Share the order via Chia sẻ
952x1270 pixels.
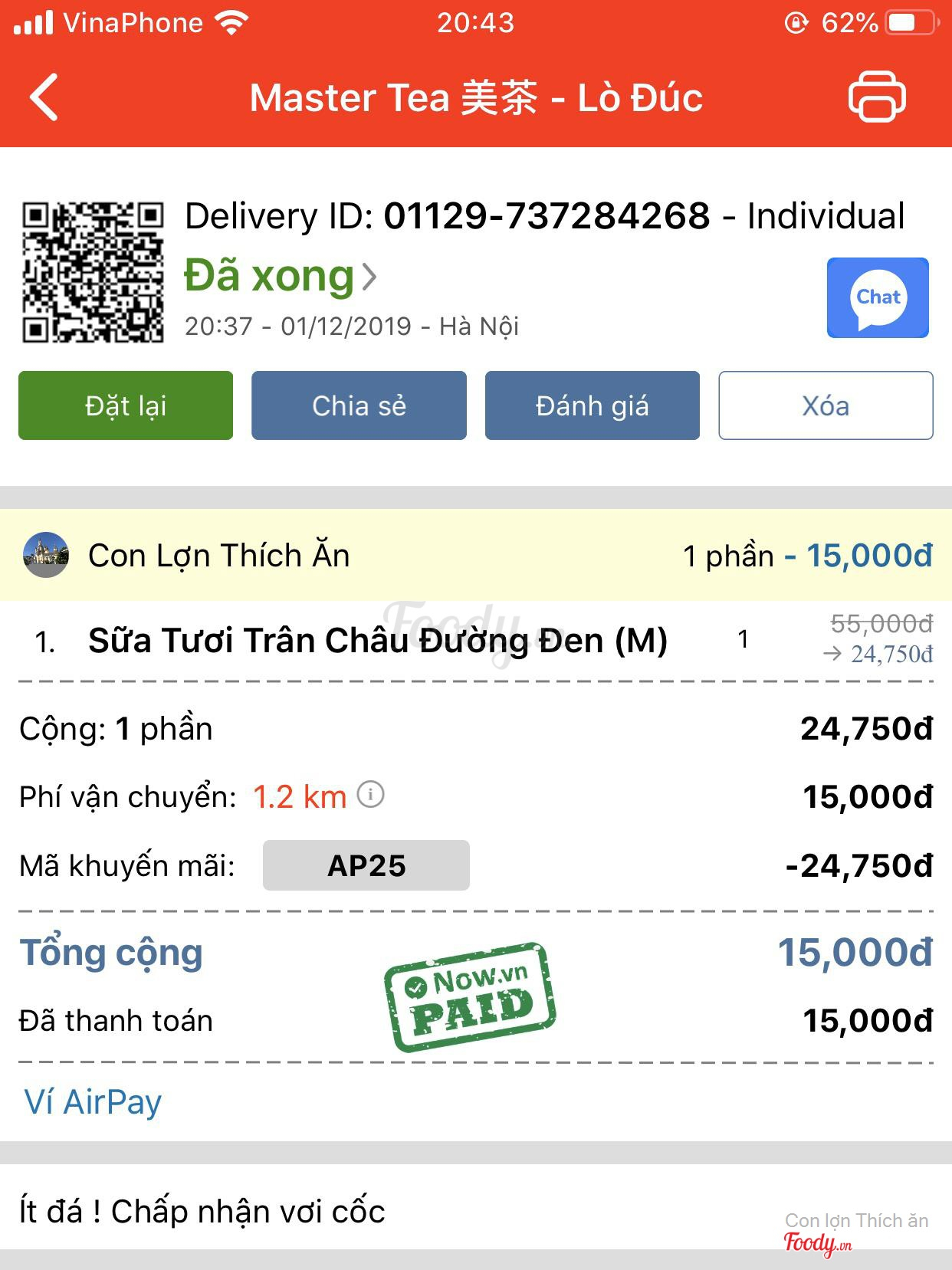point(359,405)
